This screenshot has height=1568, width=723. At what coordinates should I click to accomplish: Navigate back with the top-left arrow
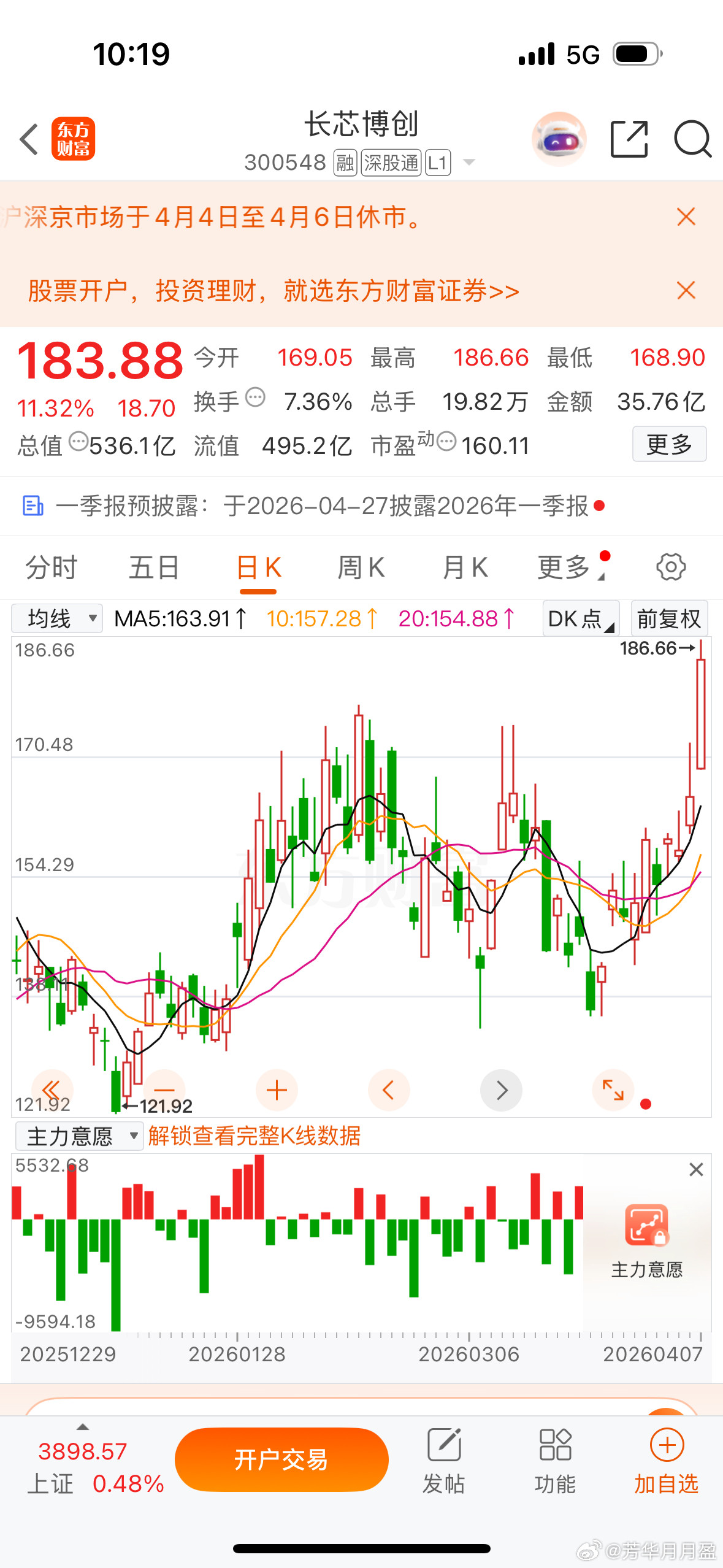pos(28,139)
